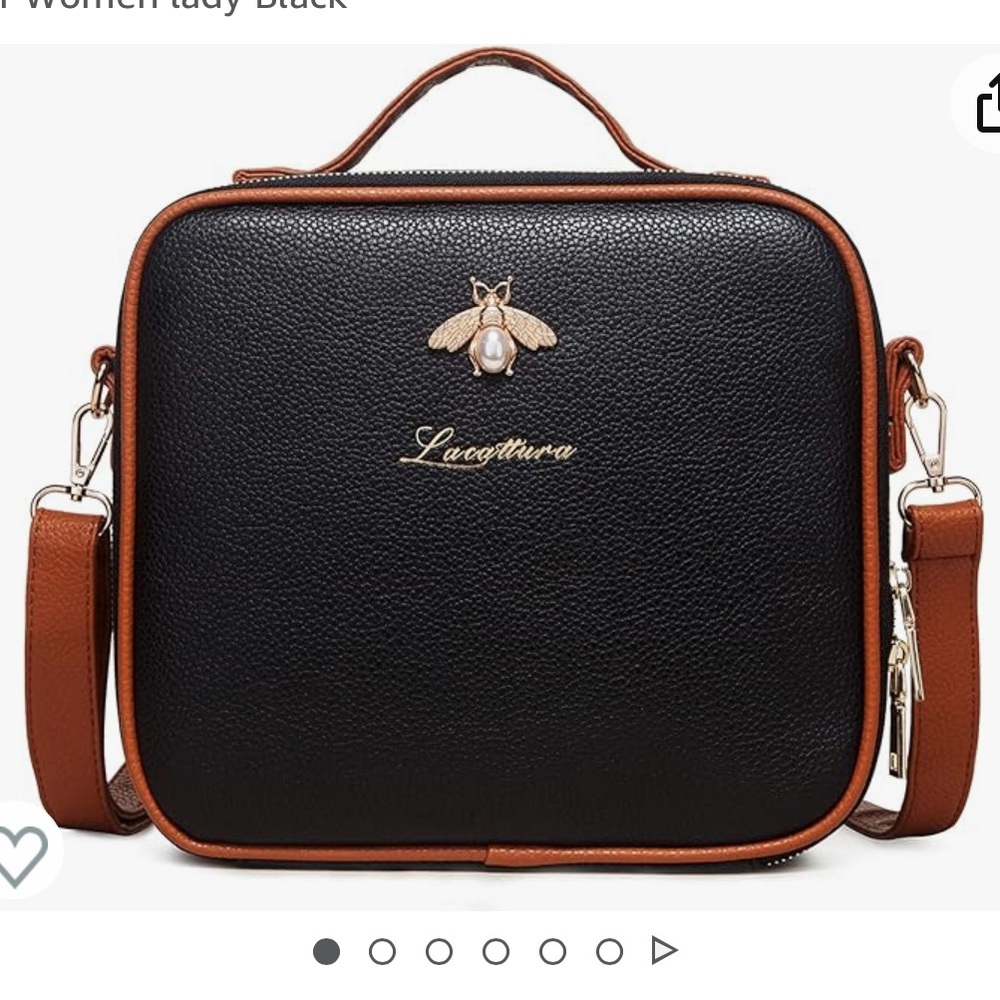This screenshot has height=1000, width=1000.
Task: Add the bag to wishlist with heart icon
Action: [20, 855]
